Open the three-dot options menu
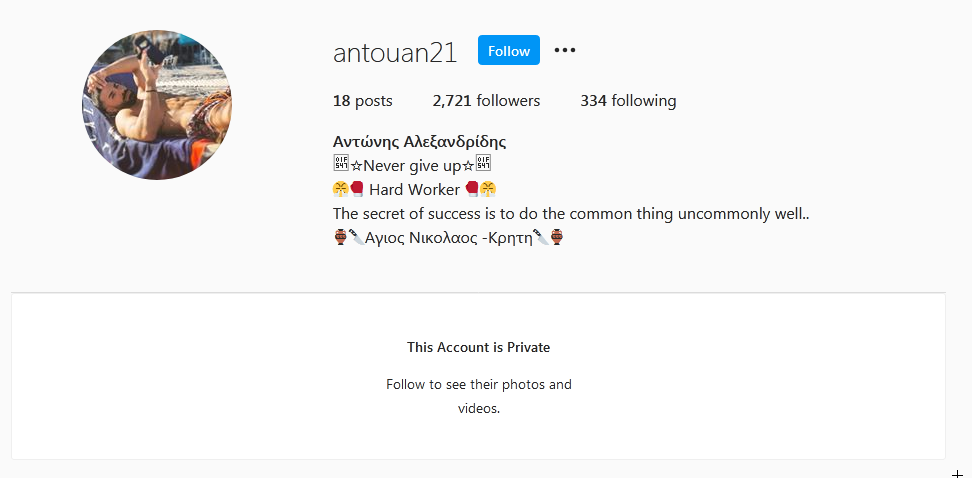 pyautogui.click(x=565, y=51)
